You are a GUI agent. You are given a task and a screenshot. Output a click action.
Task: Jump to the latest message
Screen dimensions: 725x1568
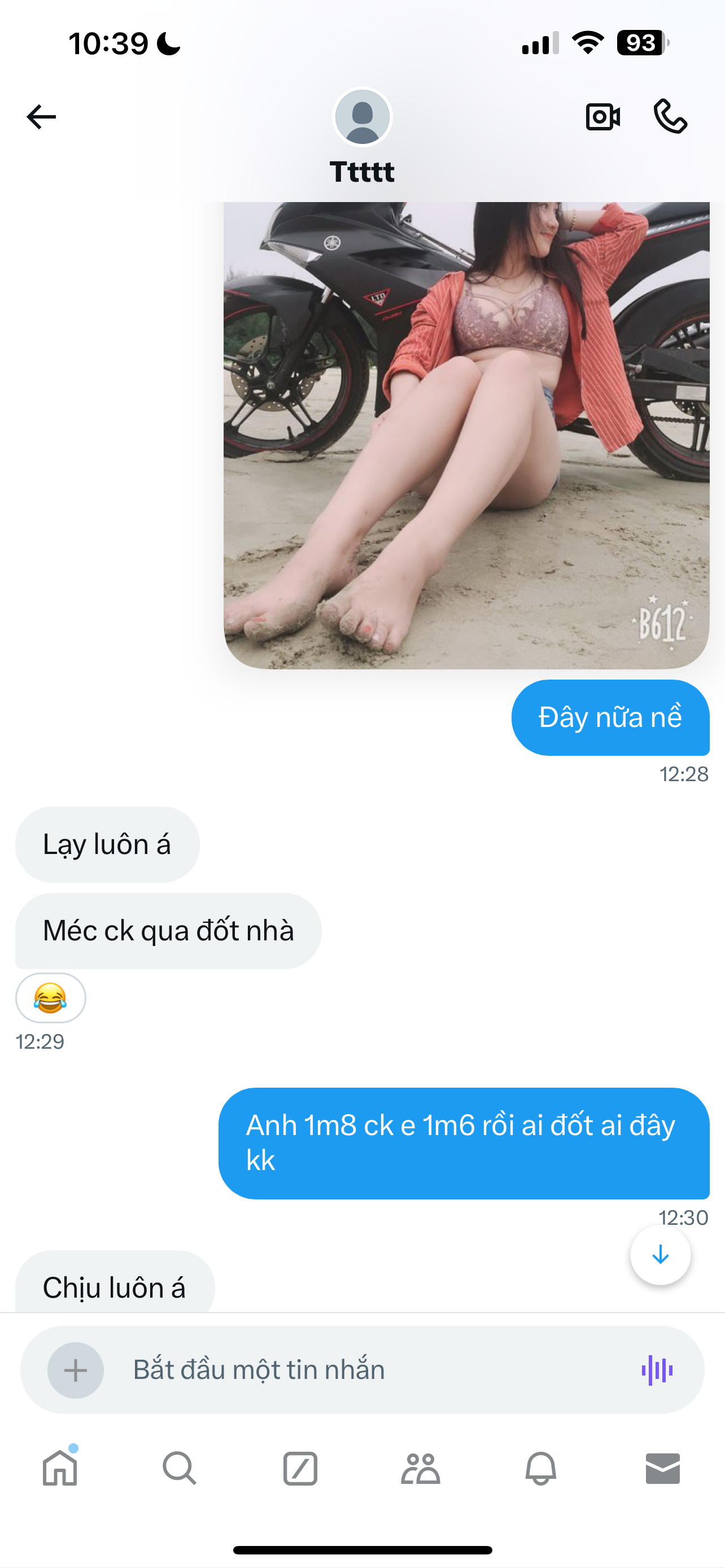click(660, 1255)
